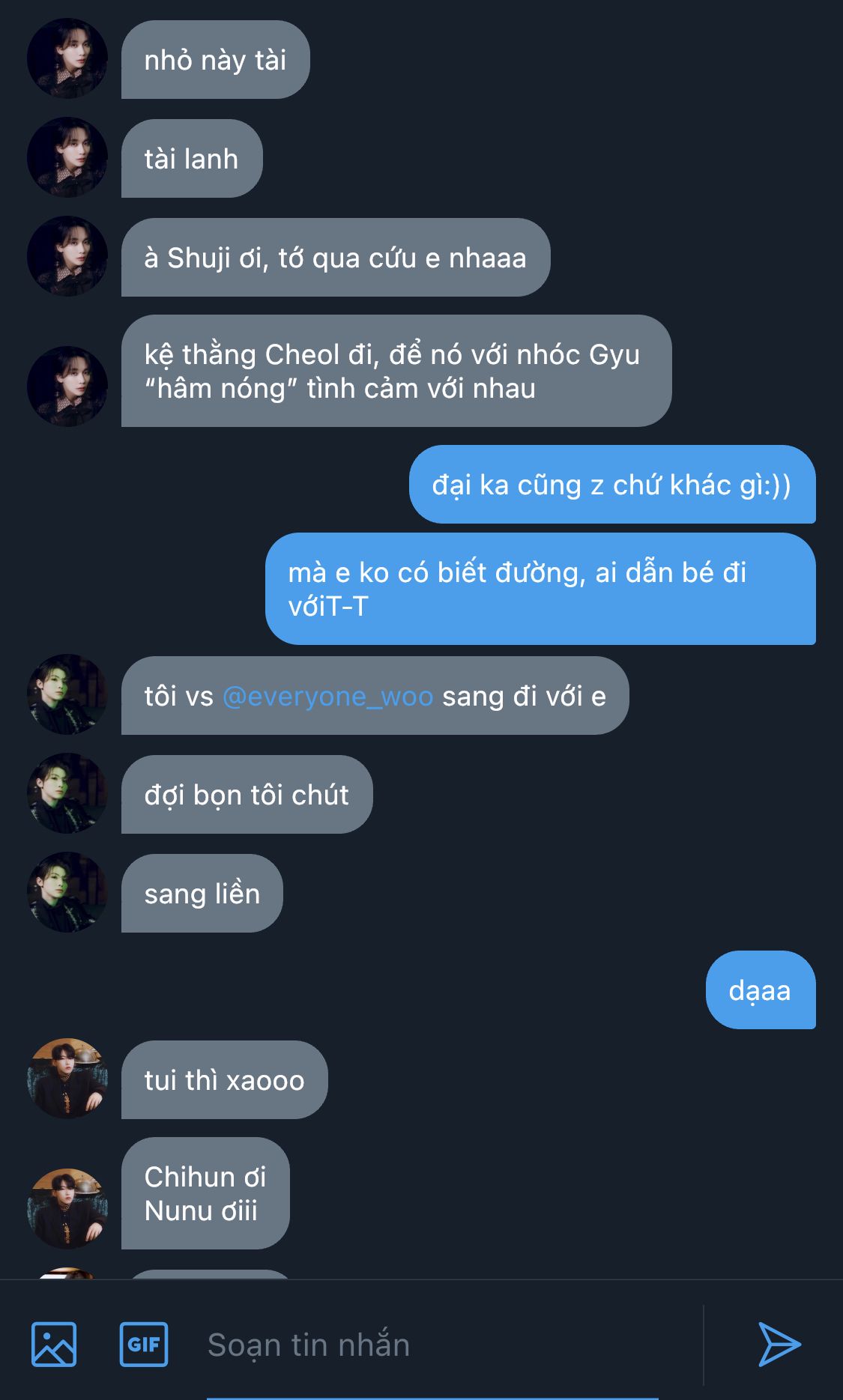Focus the "Soạn tin nhắn" message field
This screenshot has width=843, height=1400.
(x=450, y=1345)
